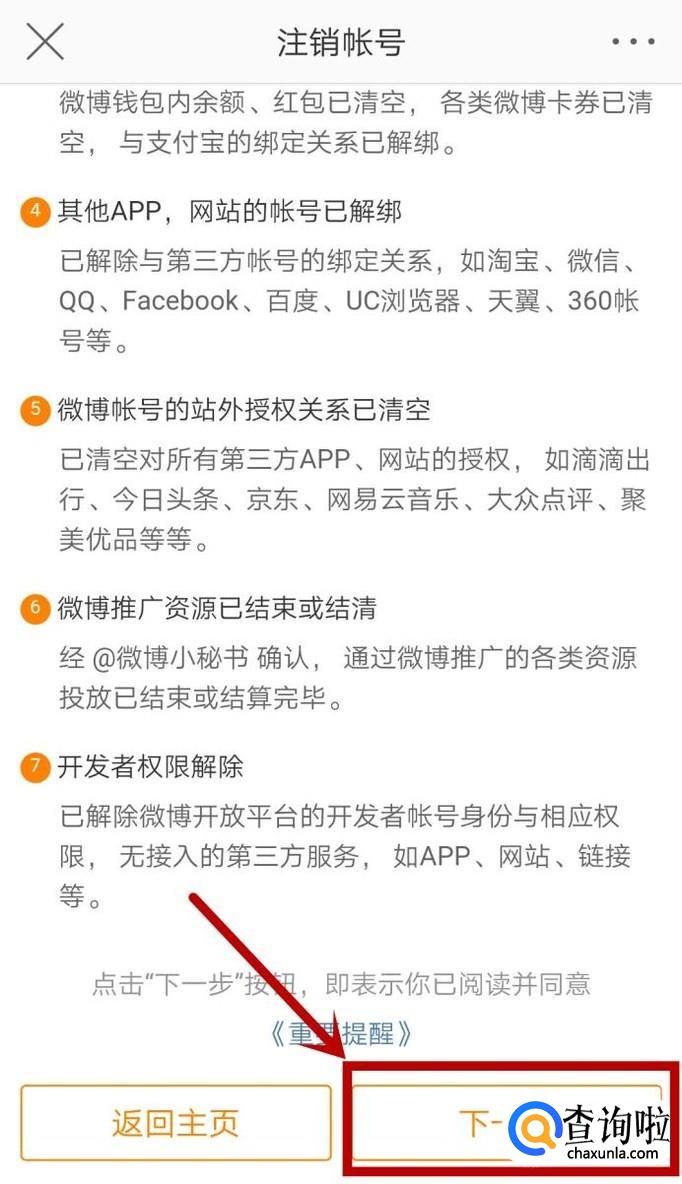Open the three-dot overflow menu
The width and height of the screenshot is (682, 1184).
click(x=633, y=42)
